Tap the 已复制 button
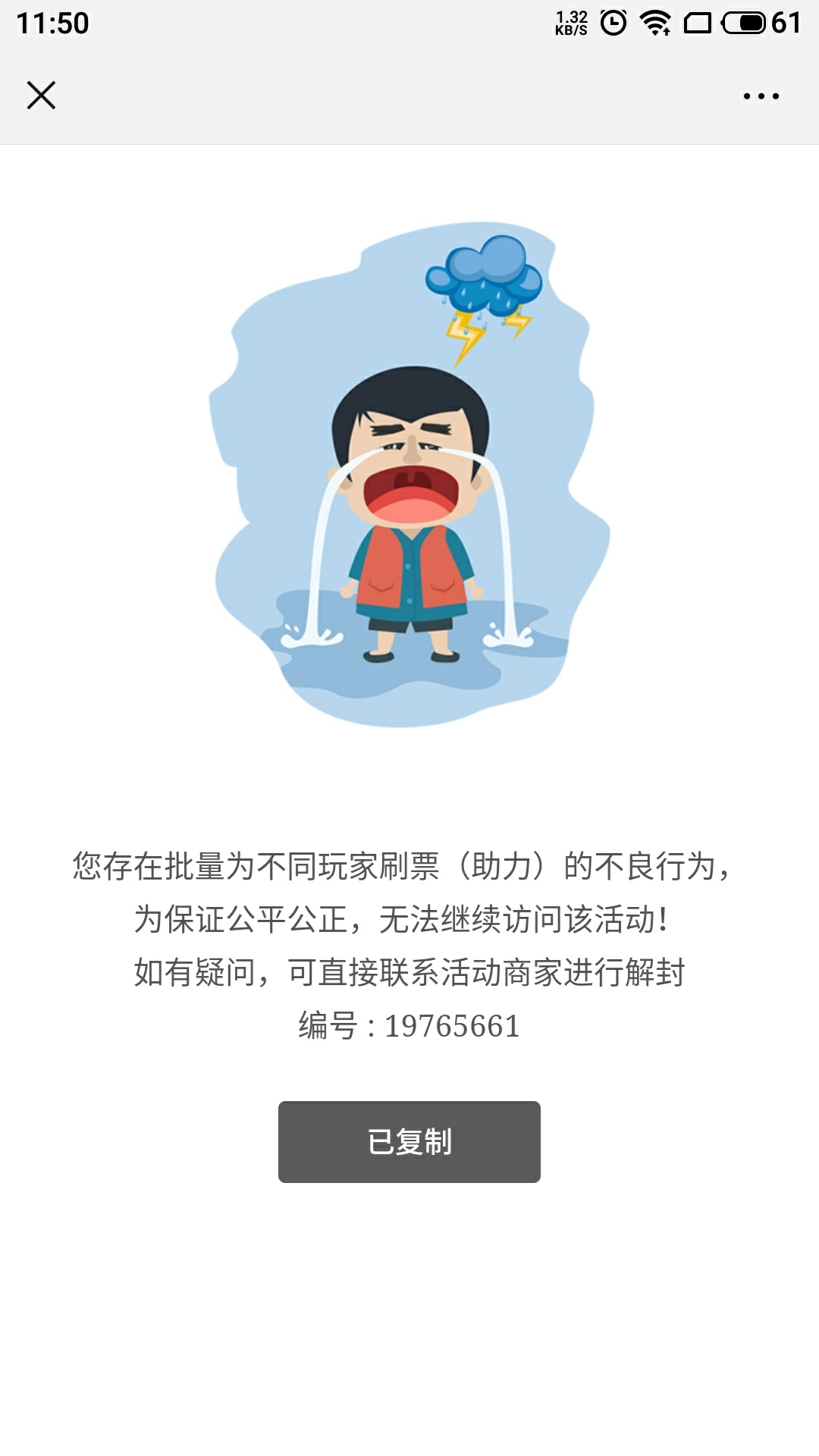Screen dimensions: 819x1456 click(x=409, y=1141)
